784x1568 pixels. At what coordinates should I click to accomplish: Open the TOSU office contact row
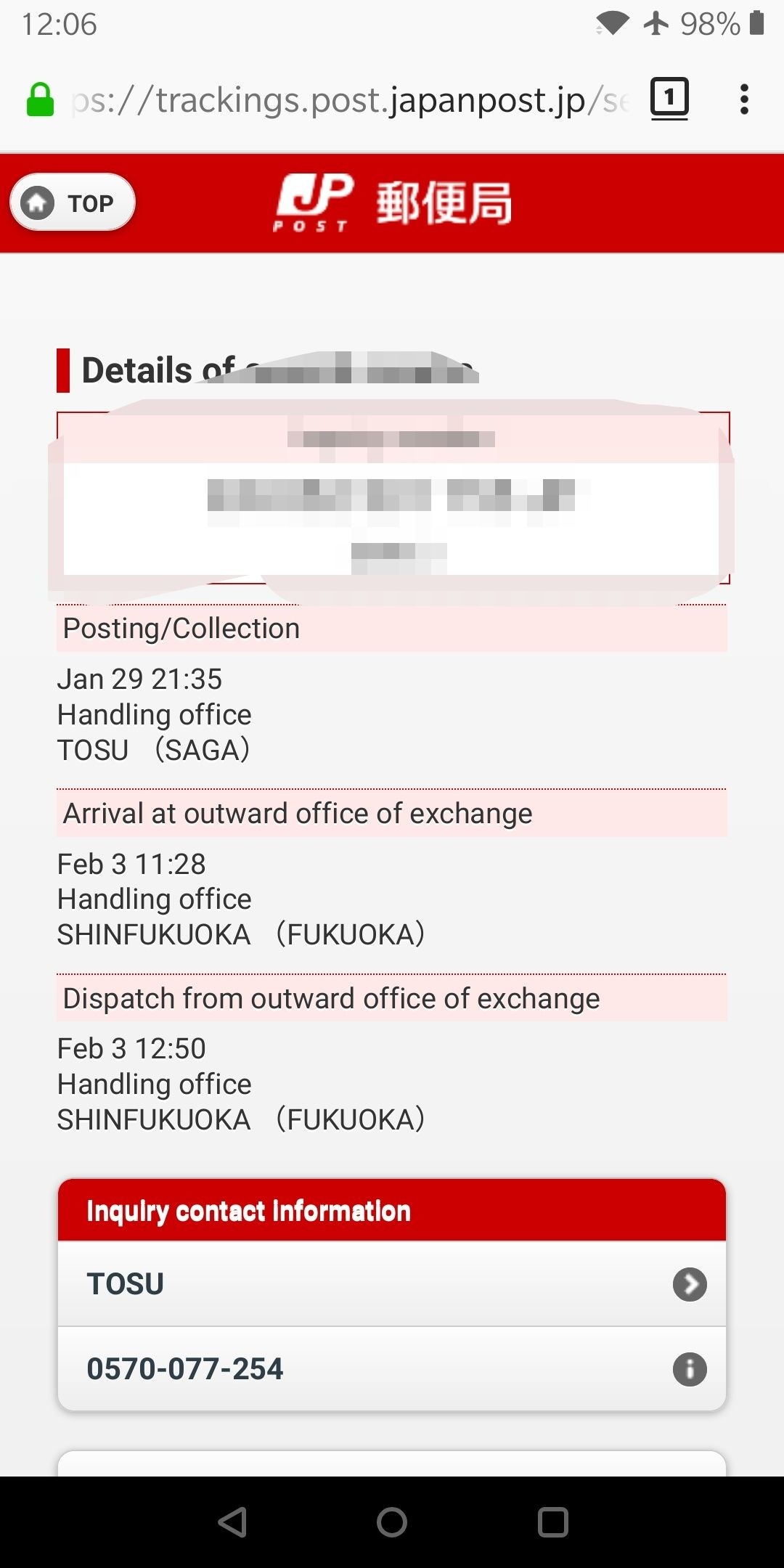pos(392,1283)
